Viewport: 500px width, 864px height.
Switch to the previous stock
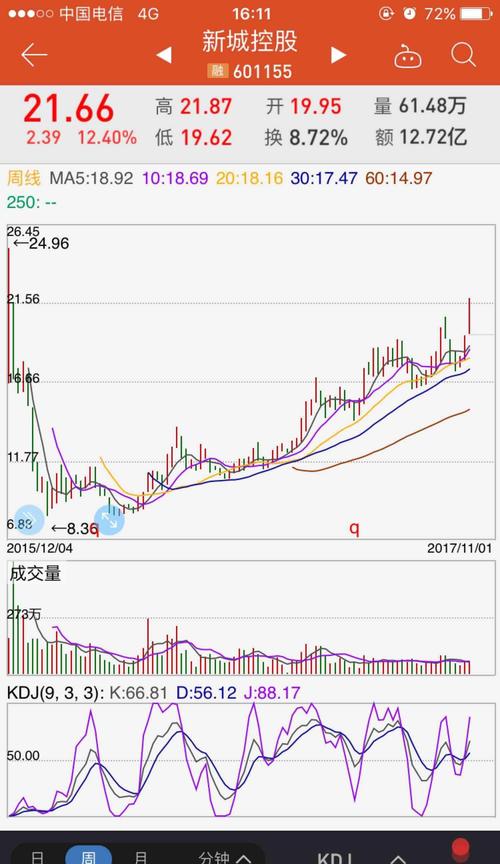coord(164,55)
